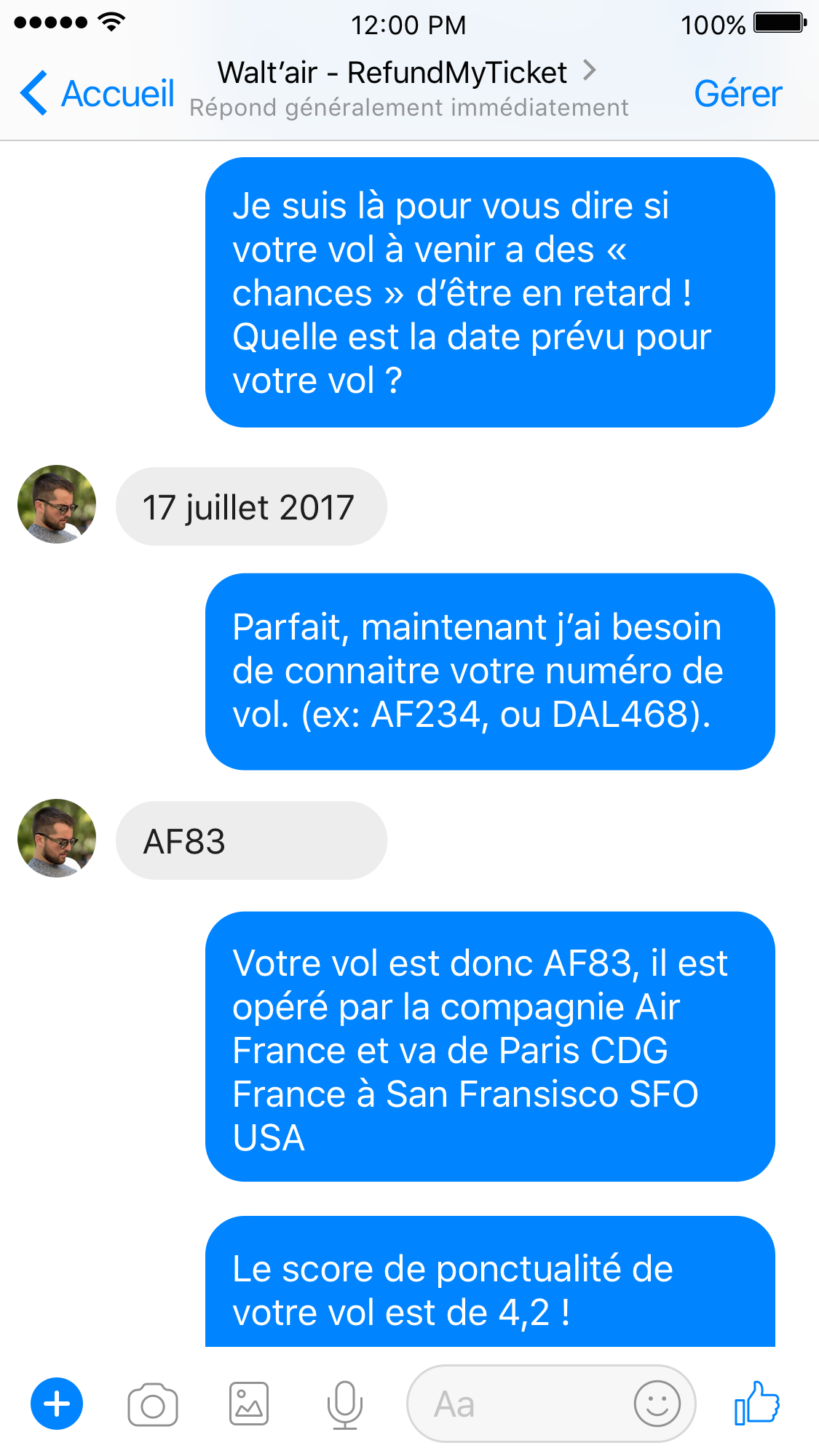Tap the Gérer button
The height and width of the screenshot is (1456, 819).
click(738, 94)
